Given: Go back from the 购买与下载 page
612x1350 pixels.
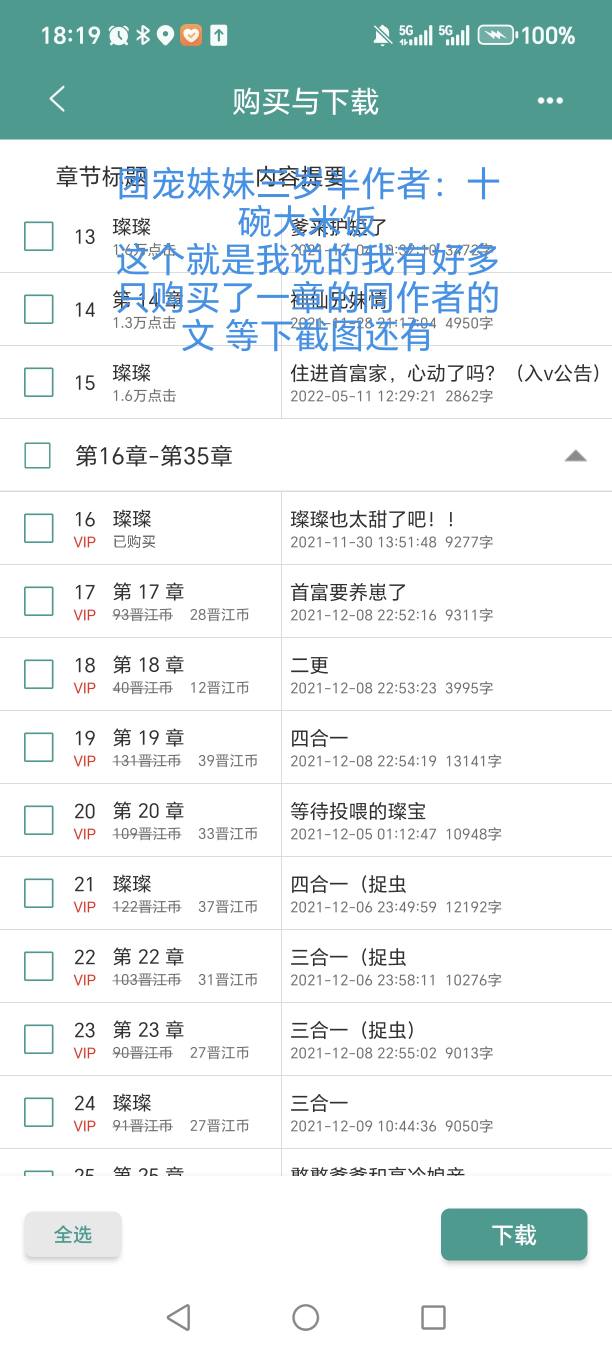Looking at the screenshot, I should (57, 99).
